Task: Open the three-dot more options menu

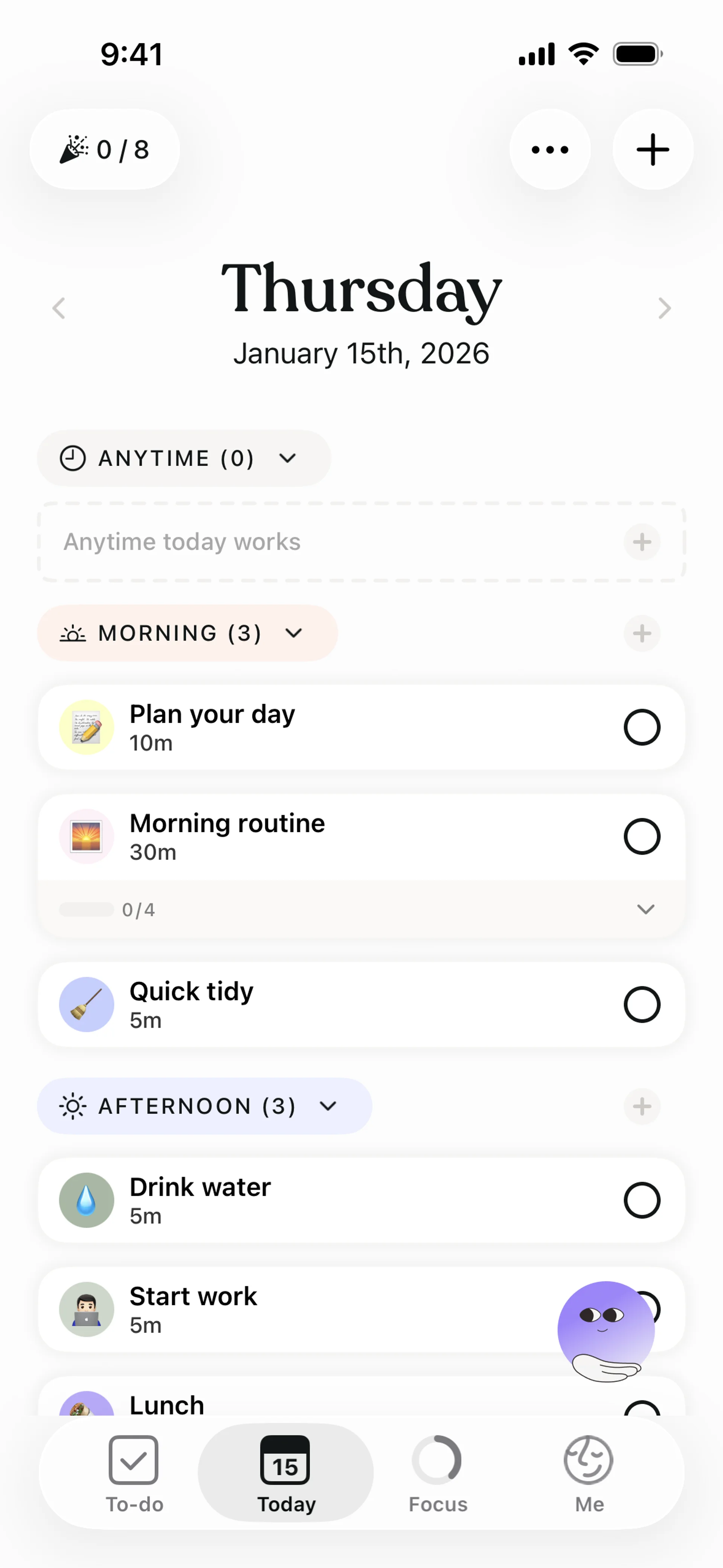Action: coord(549,150)
